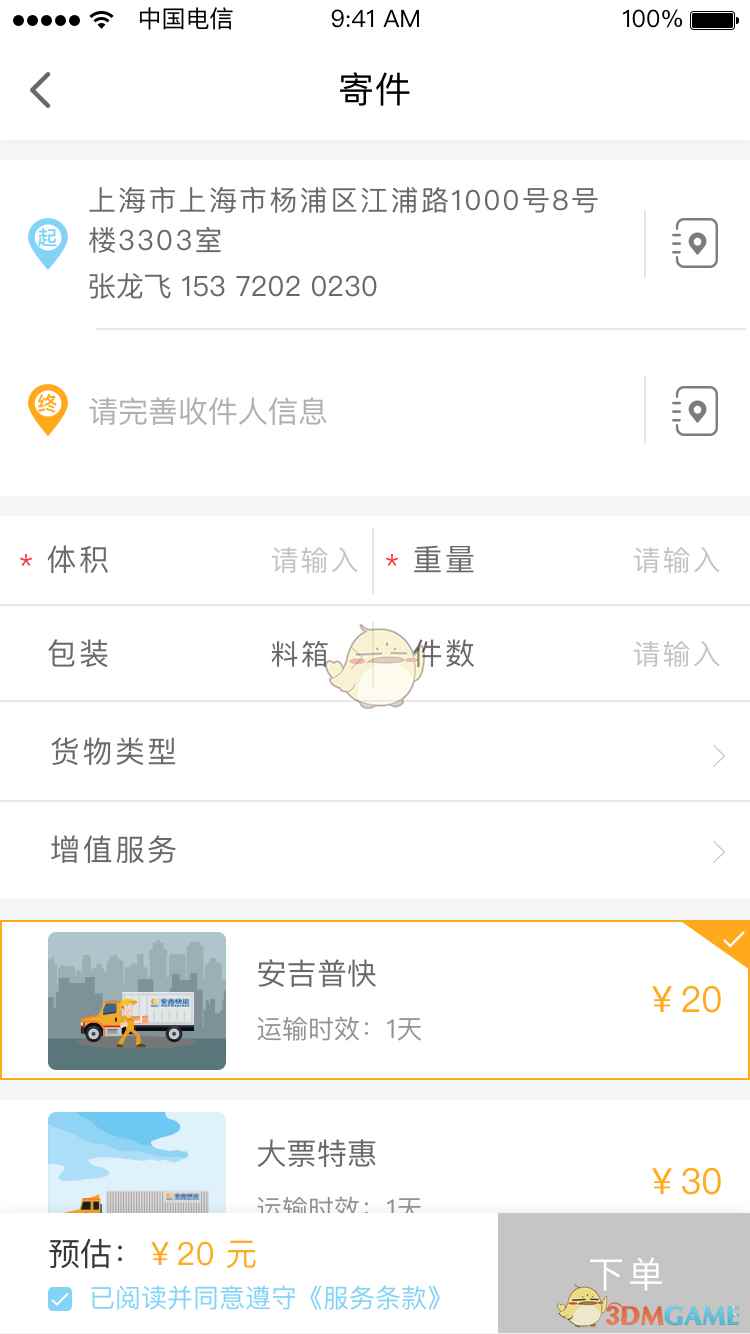Go back from the 寄件 screen
The height and width of the screenshot is (1334, 750).
pos(40,90)
